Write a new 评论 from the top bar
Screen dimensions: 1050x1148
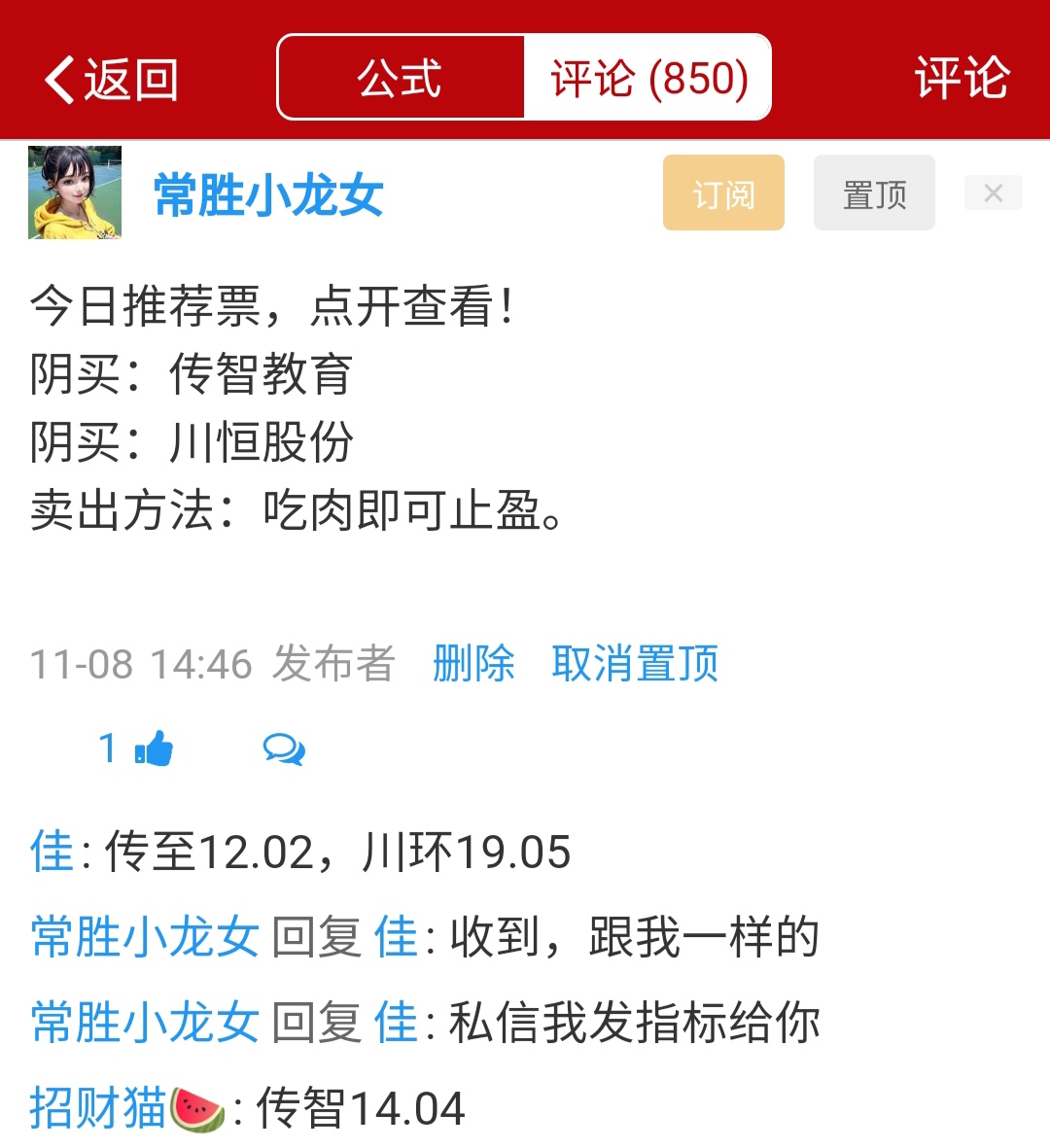pyautogui.click(x=962, y=78)
